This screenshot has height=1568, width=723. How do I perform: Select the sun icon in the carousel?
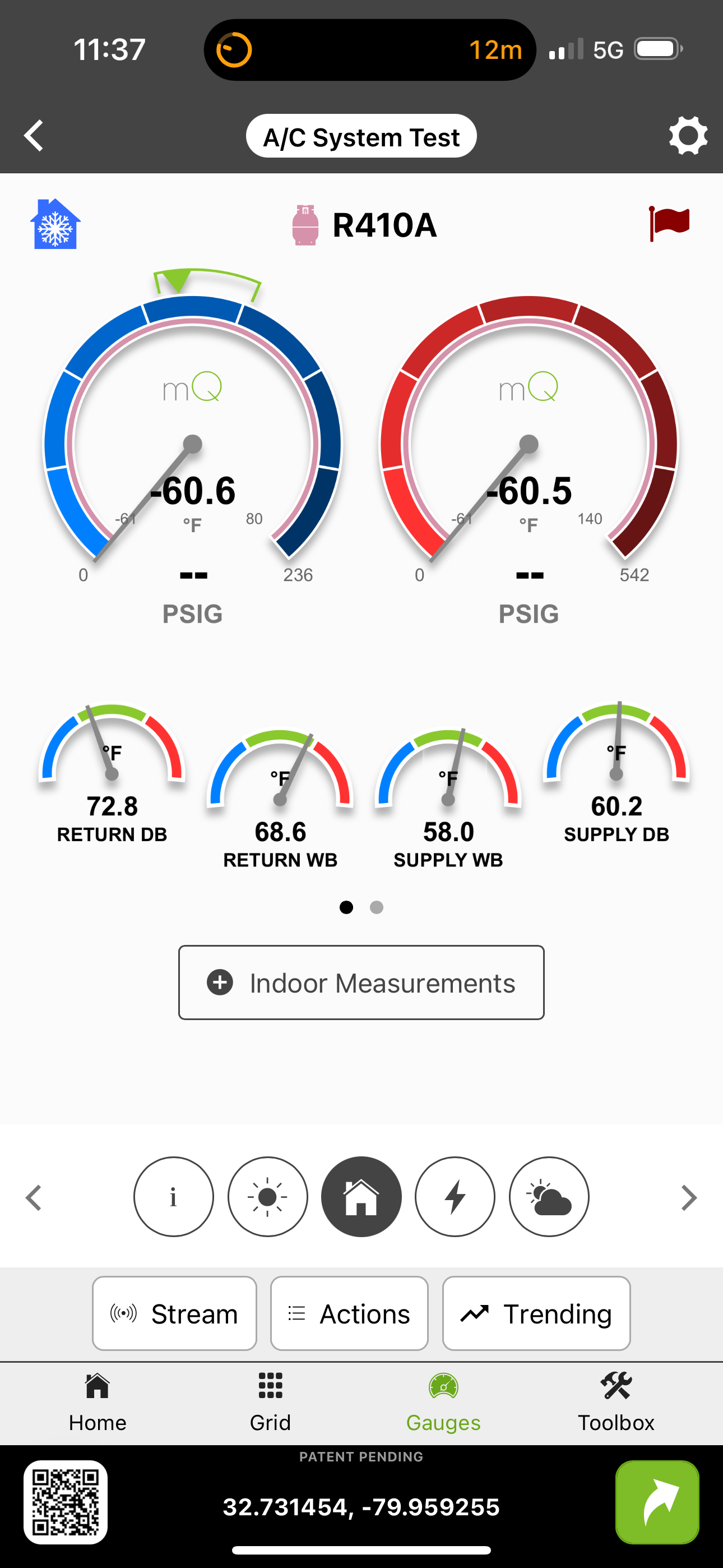click(267, 1197)
